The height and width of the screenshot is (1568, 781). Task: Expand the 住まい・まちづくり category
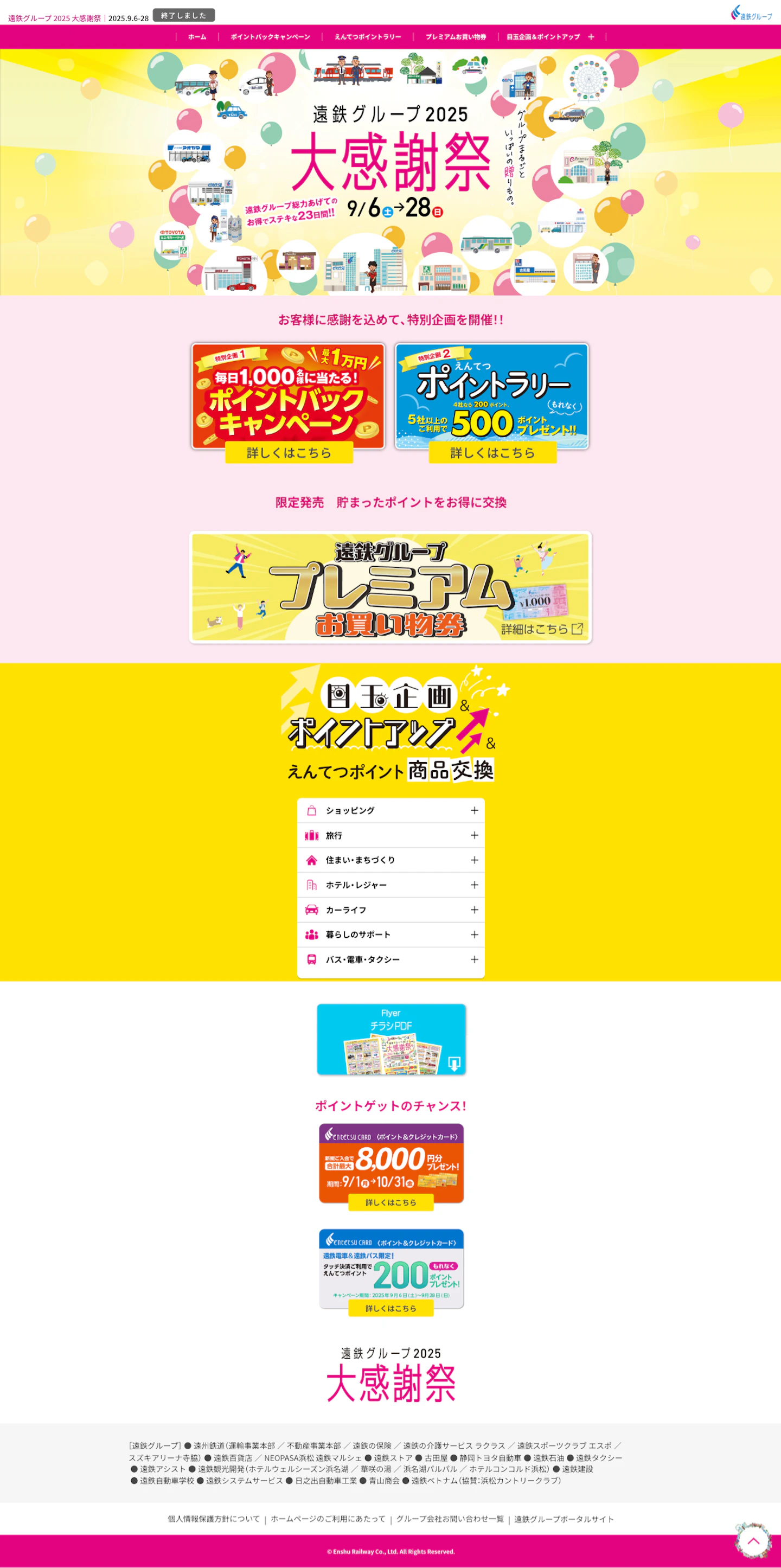[x=390, y=860]
